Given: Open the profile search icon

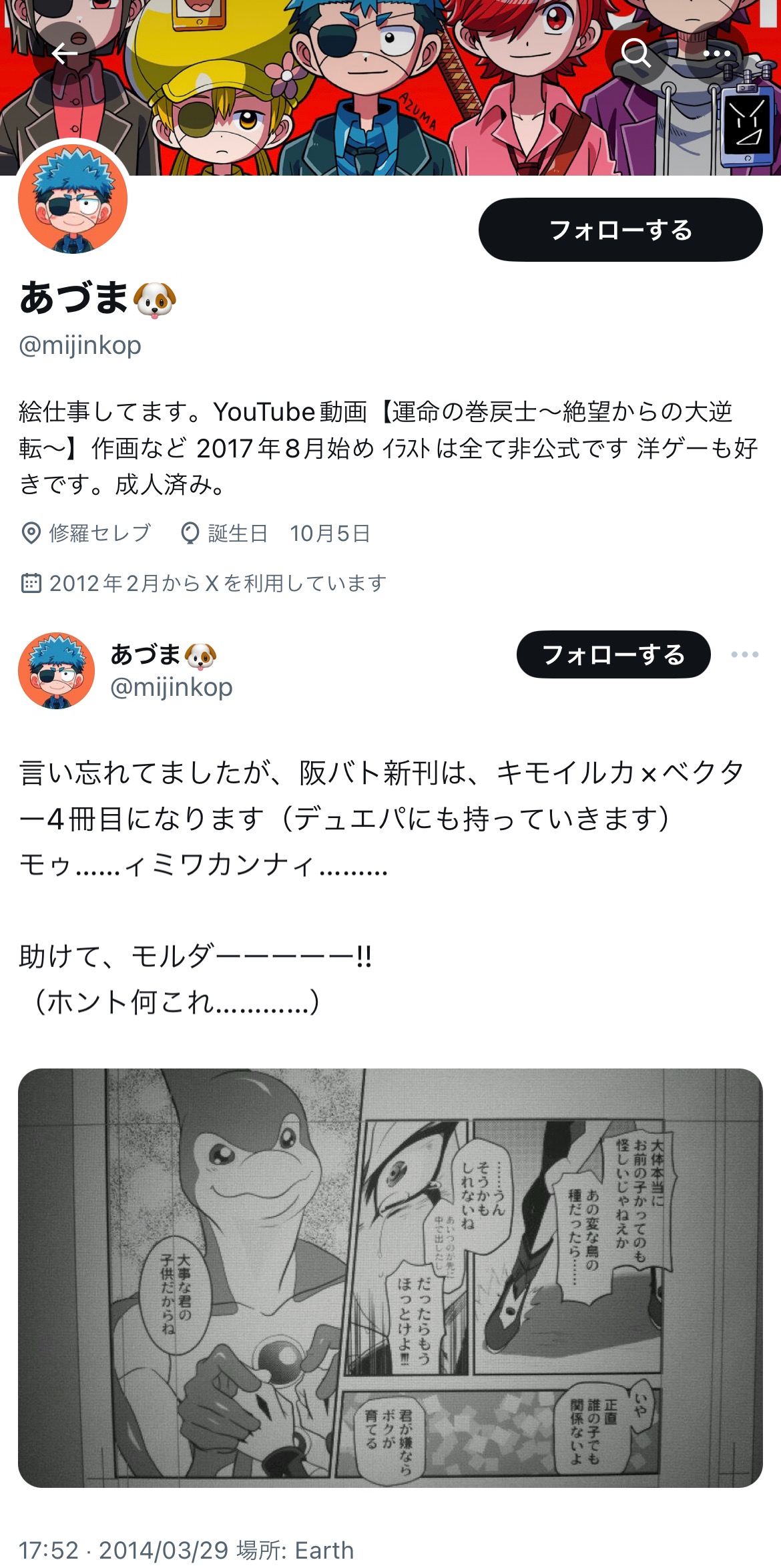Looking at the screenshot, I should [635, 53].
